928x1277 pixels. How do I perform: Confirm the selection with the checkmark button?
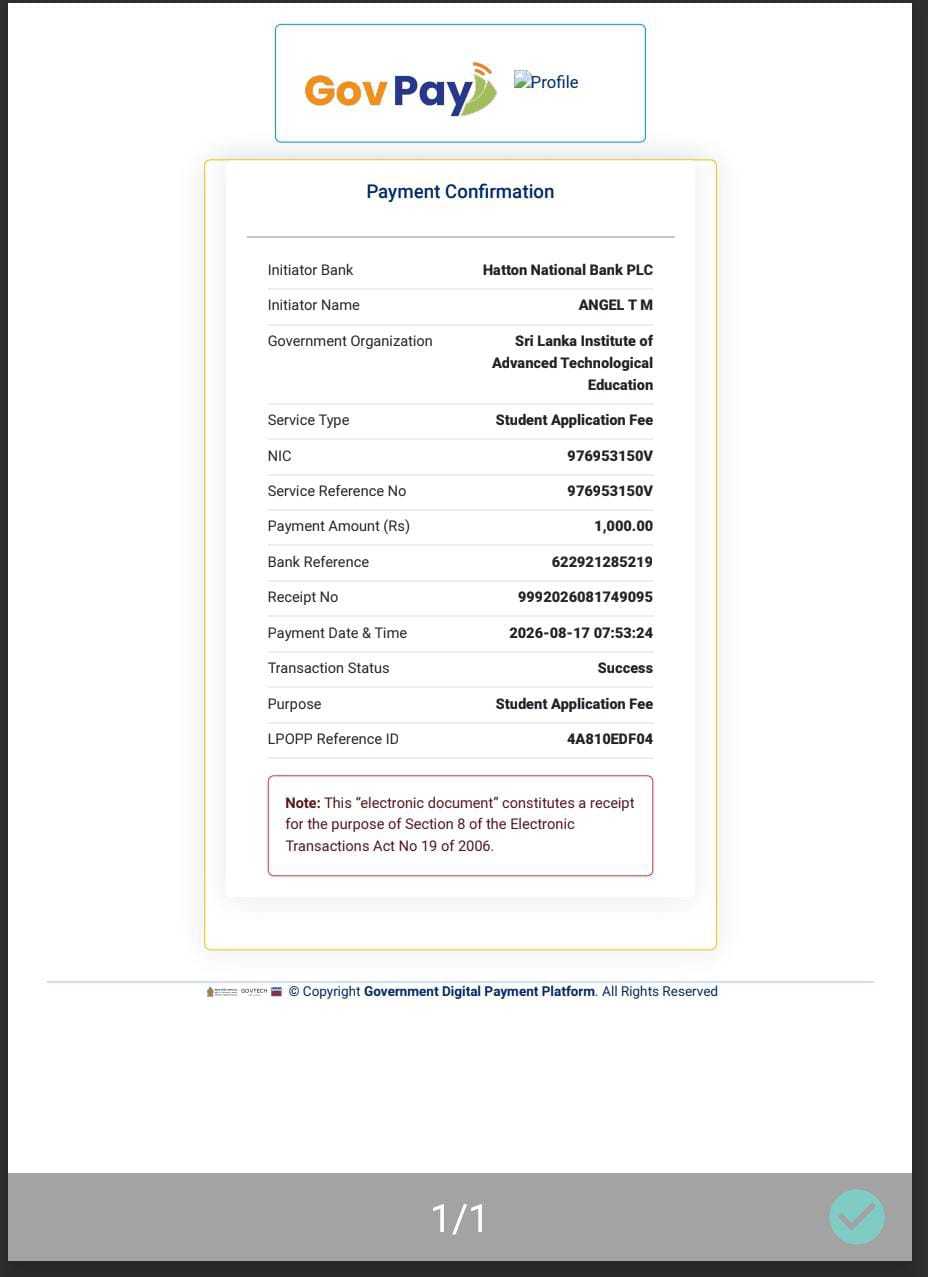pos(857,1217)
